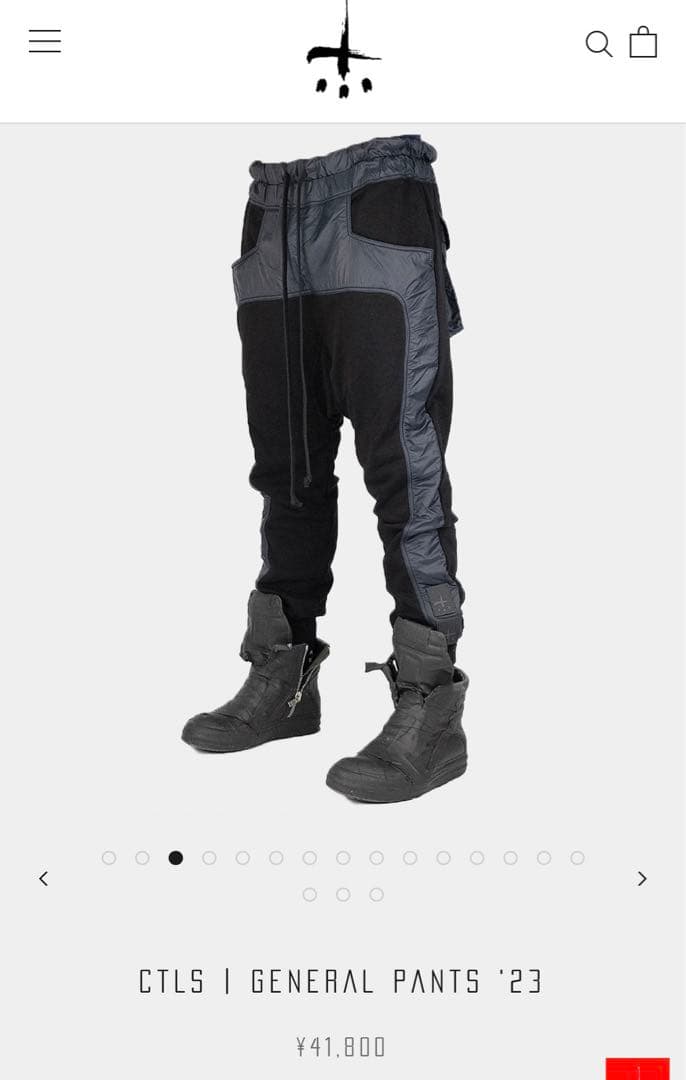Go to the next product image
This screenshot has height=1080, width=686.
[x=642, y=879]
